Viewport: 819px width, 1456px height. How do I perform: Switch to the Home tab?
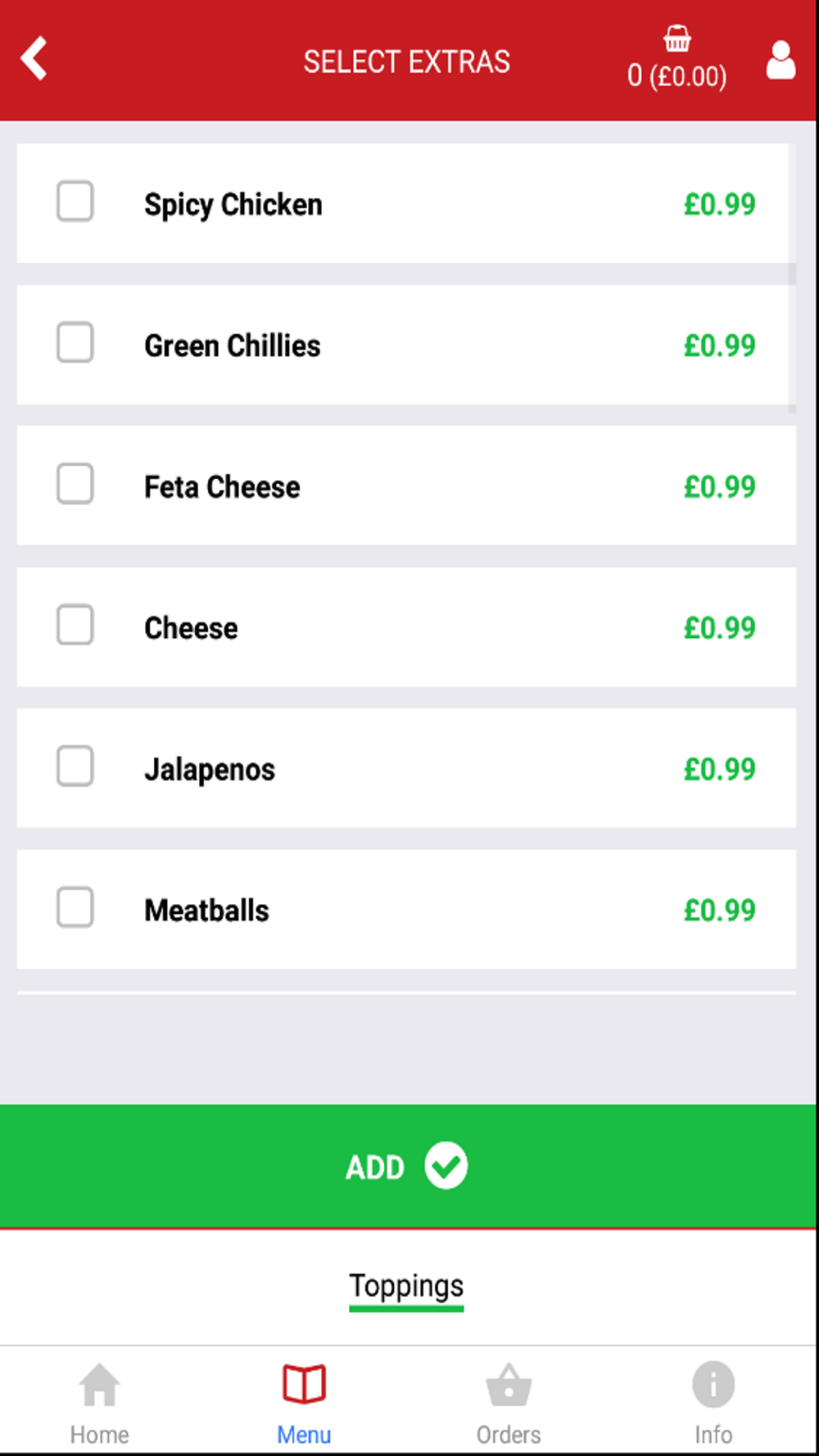point(99,1404)
